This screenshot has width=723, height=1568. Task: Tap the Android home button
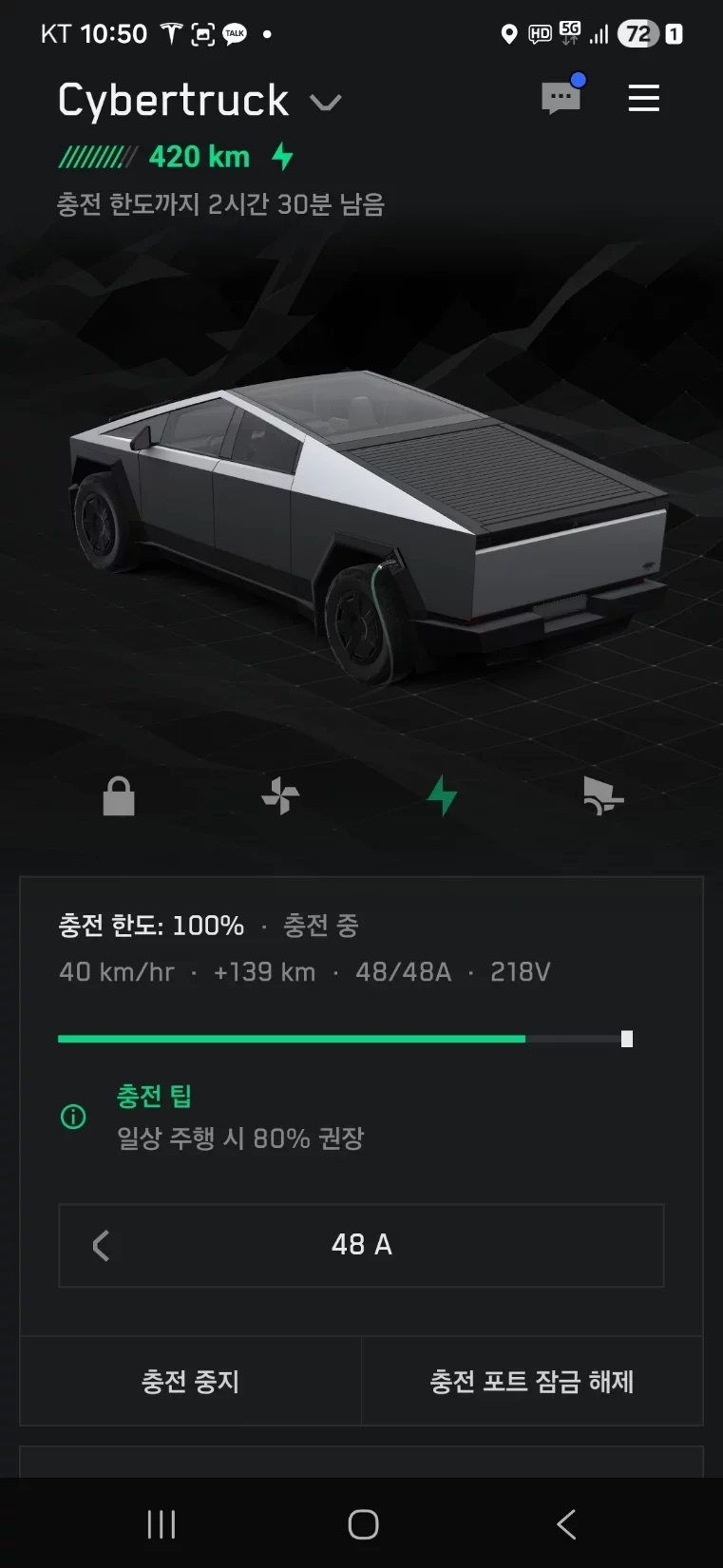click(361, 1523)
